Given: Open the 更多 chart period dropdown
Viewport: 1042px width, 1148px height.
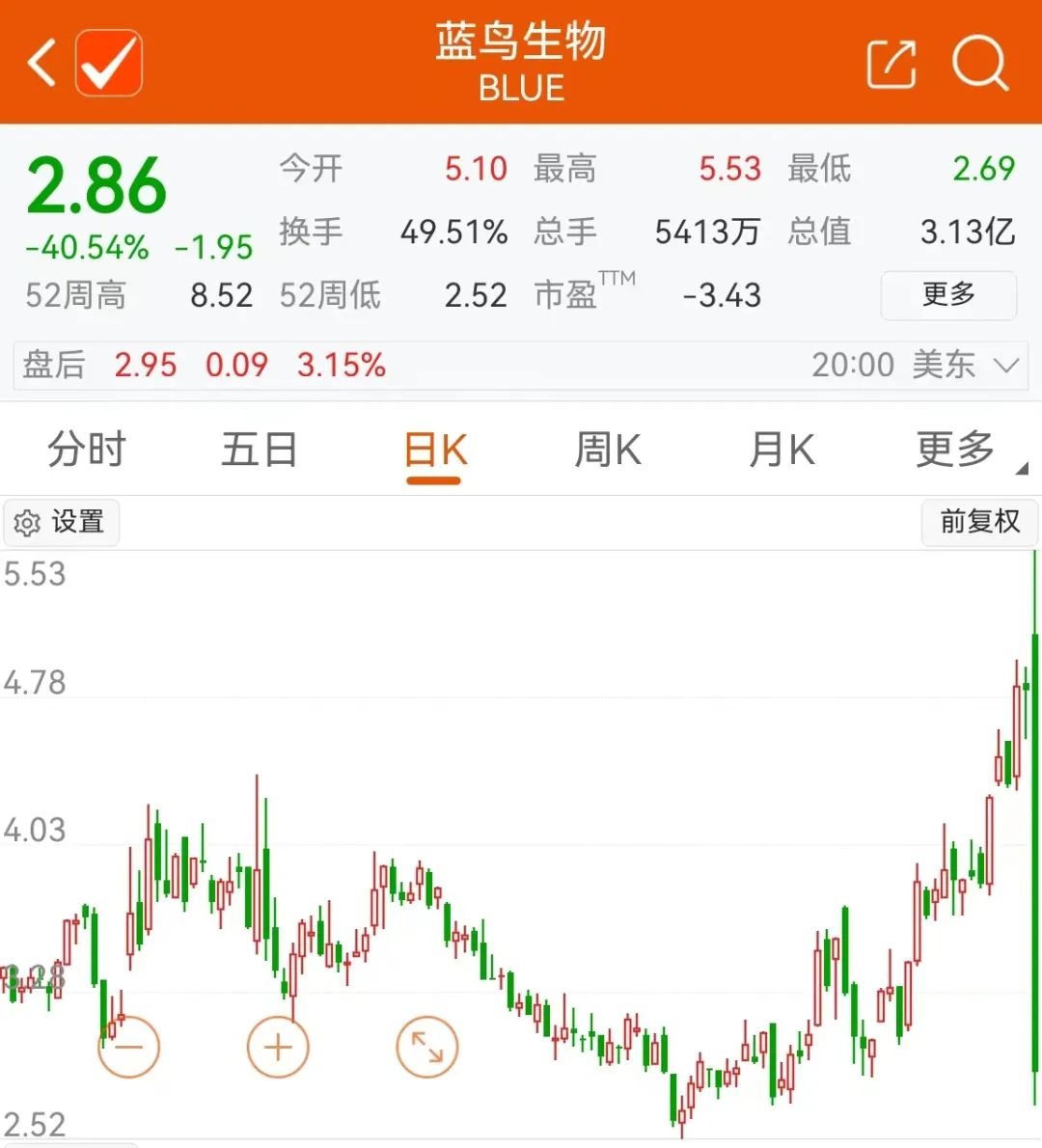Looking at the screenshot, I should 960,450.
